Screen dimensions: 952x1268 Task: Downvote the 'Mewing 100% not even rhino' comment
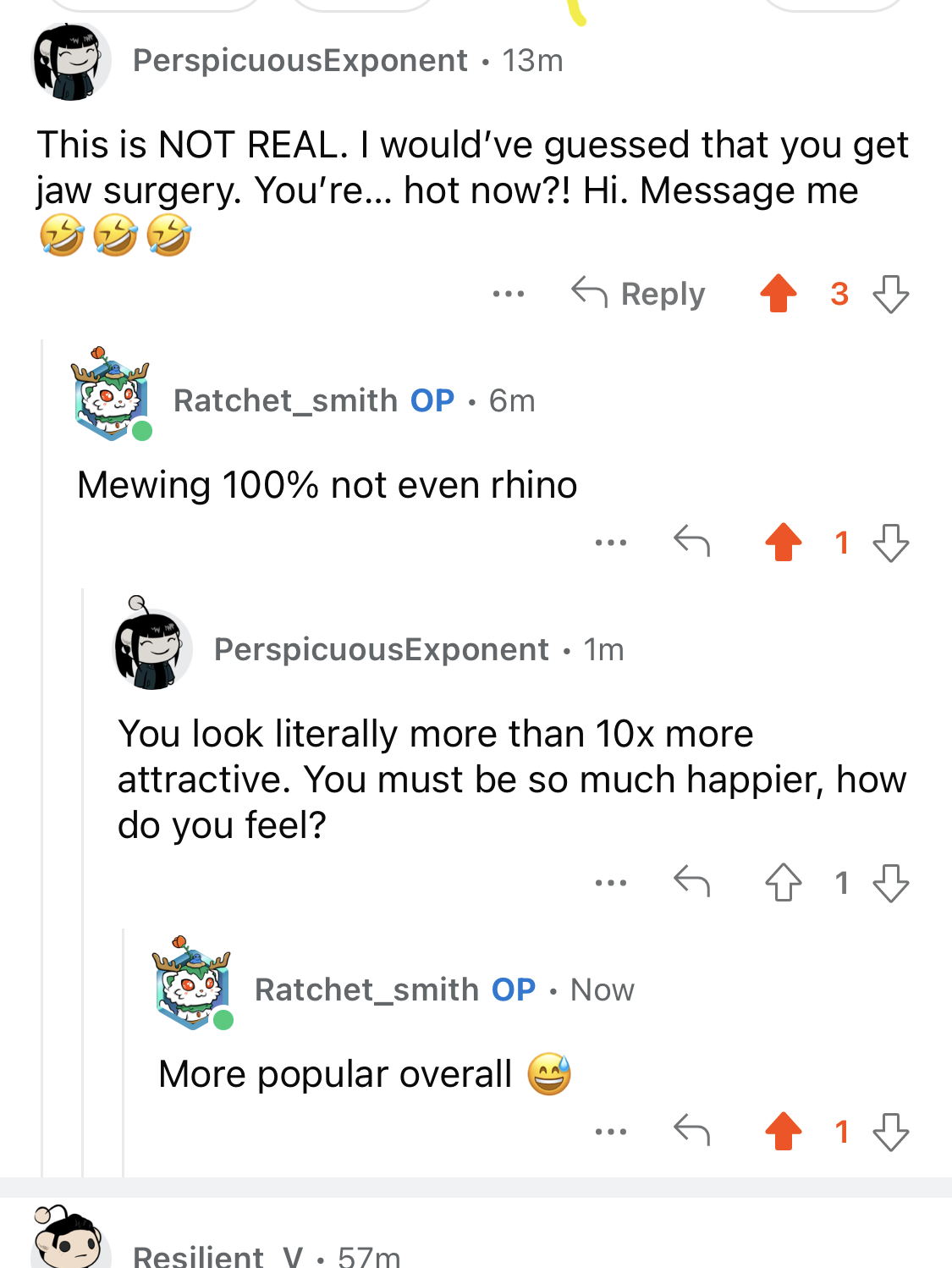pyautogui.click(x=890, y=542)
